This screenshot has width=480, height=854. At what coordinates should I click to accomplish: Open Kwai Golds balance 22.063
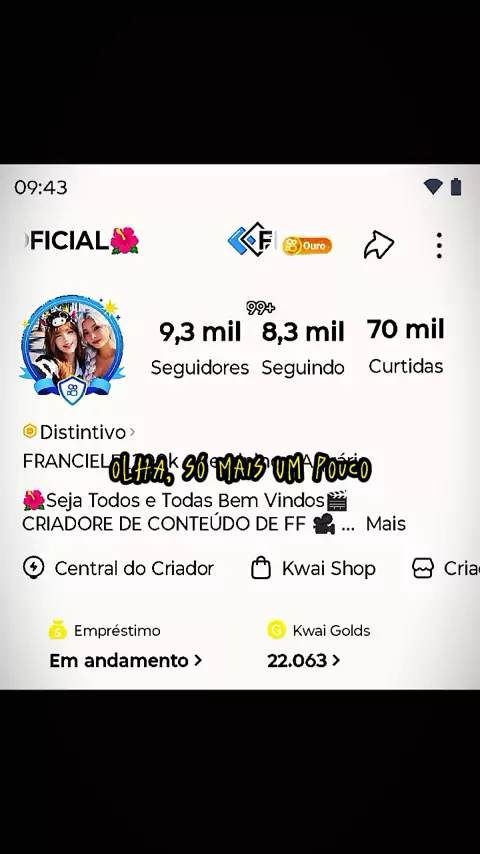319,646
